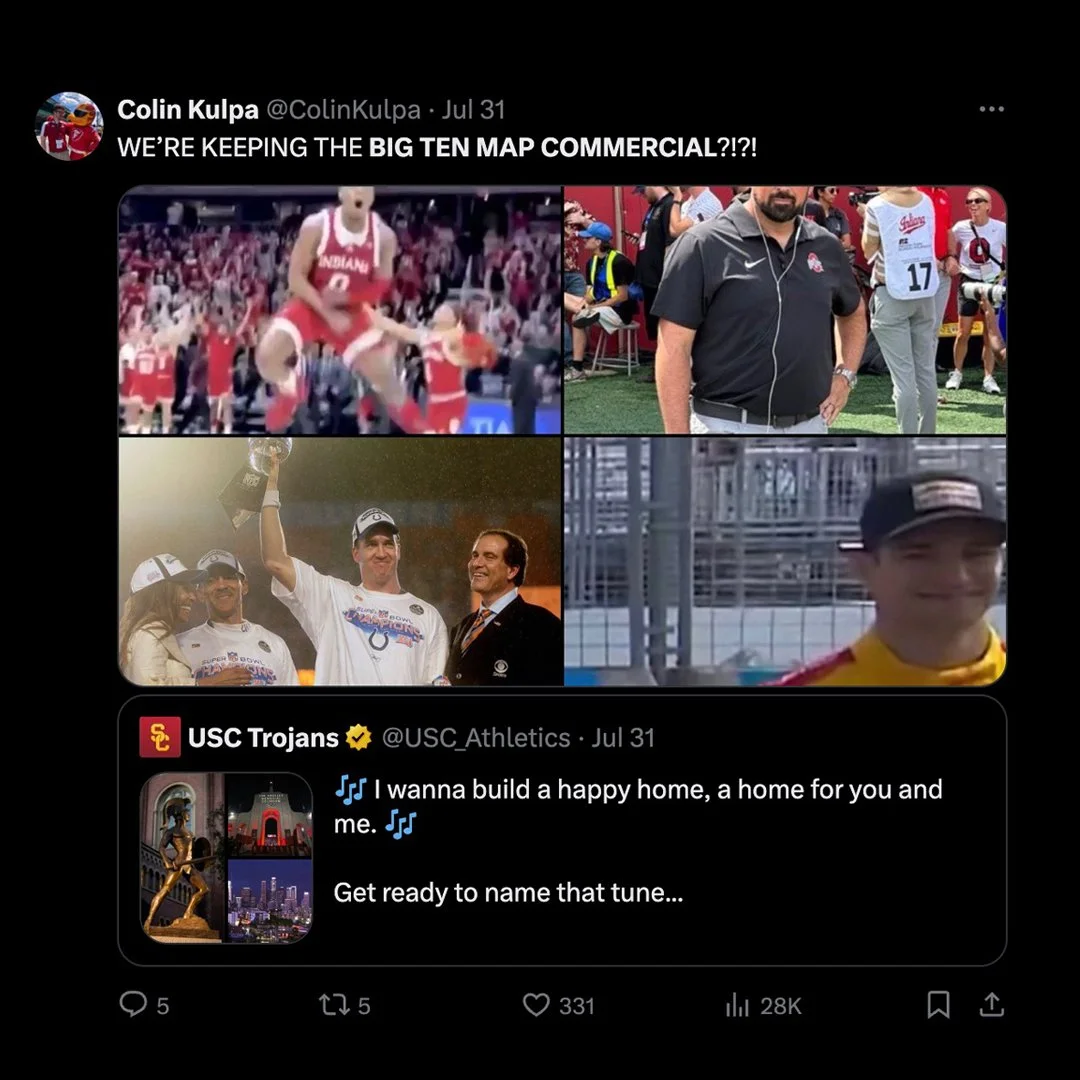Open the Super Bowl trophy photo
Image resolution: width=1080 pixels, height=1080 pixels.
tap(340, 561)
